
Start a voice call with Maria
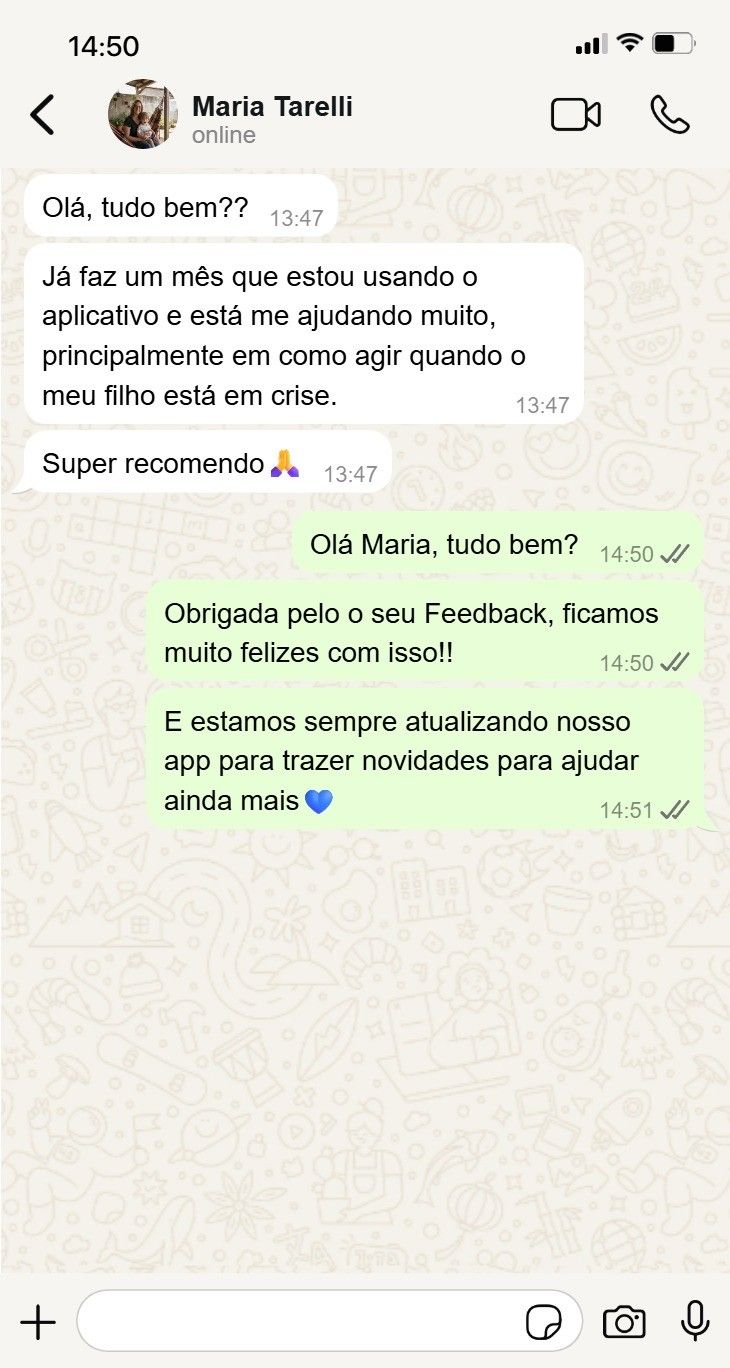pos(669,115)
